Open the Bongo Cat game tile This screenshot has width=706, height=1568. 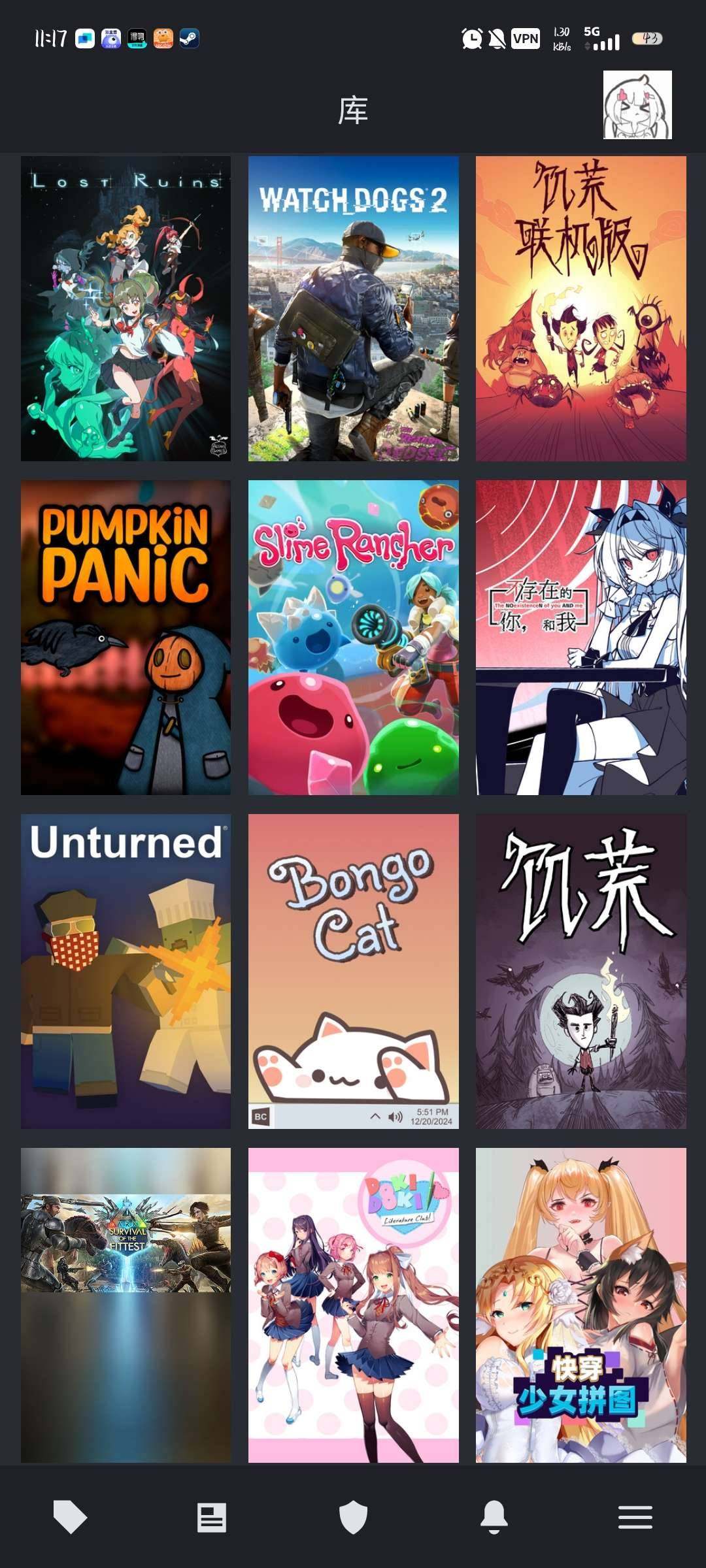(353, 971)
